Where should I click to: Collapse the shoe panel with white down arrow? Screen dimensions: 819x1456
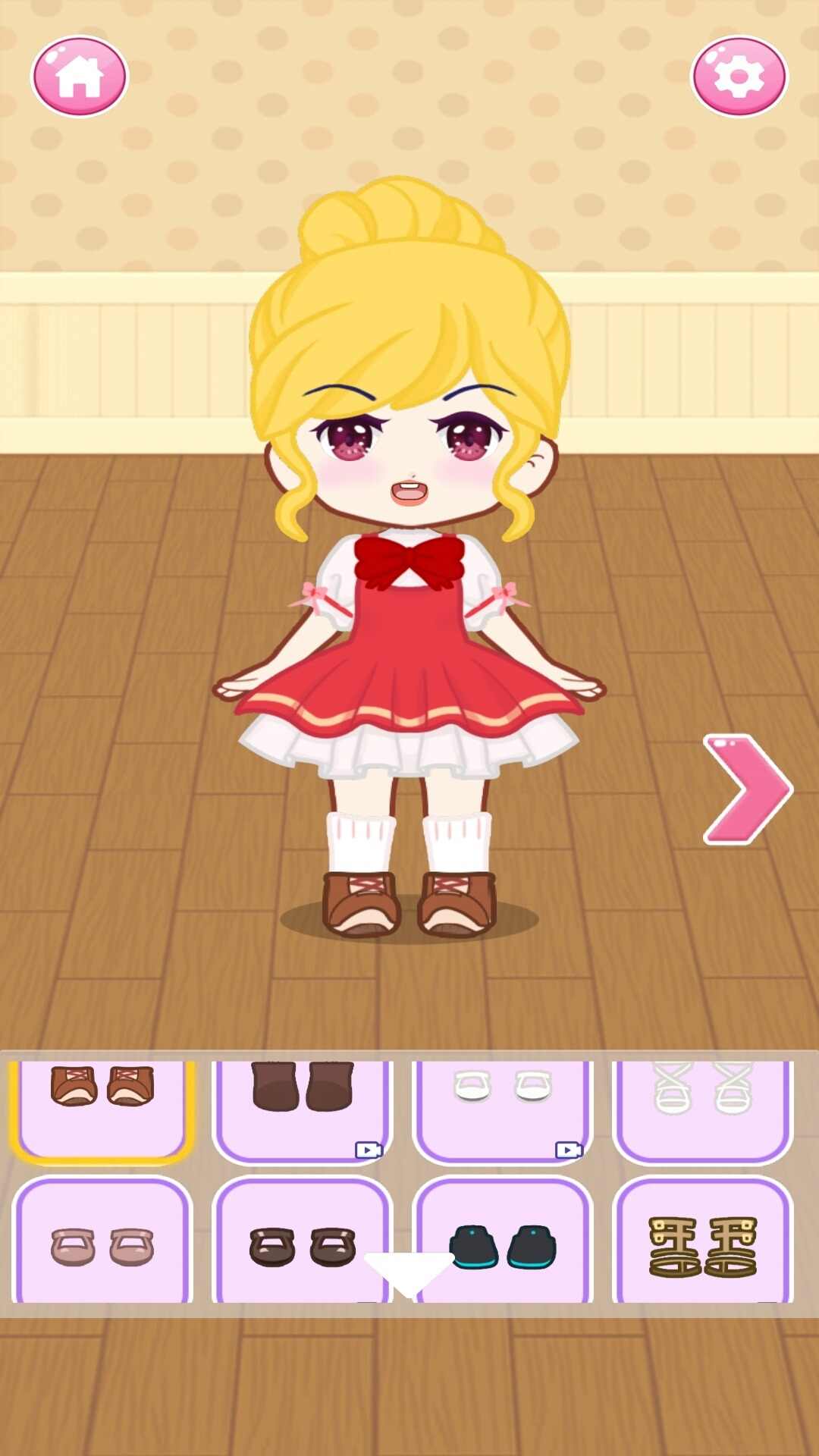409,1274
